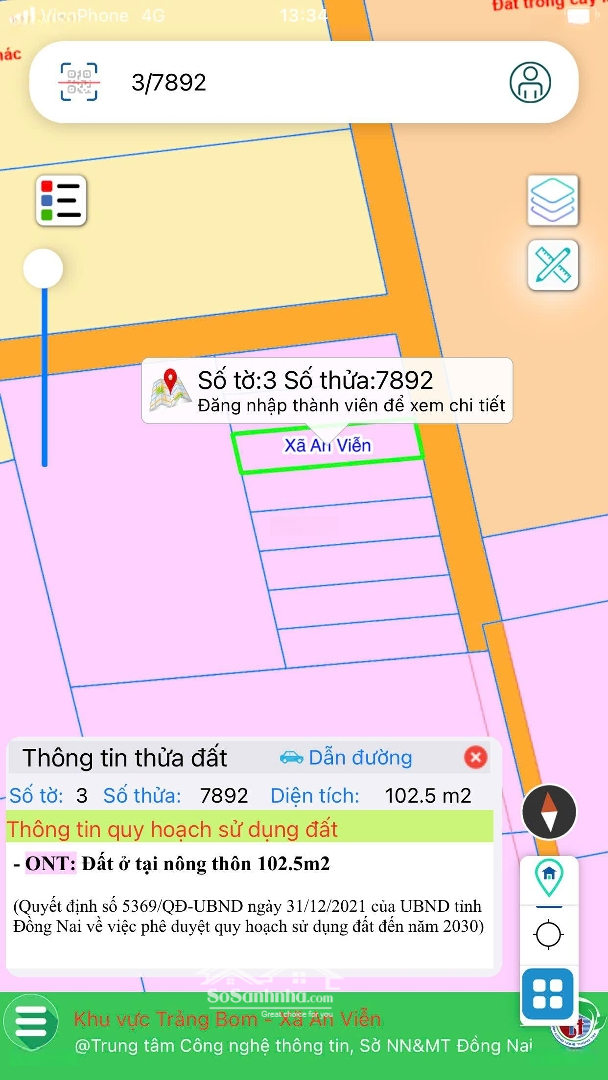Viewport: 608px width, 1080px height.
Task: Close the Thông tin thửa đất panel
Action: point(476,757)
